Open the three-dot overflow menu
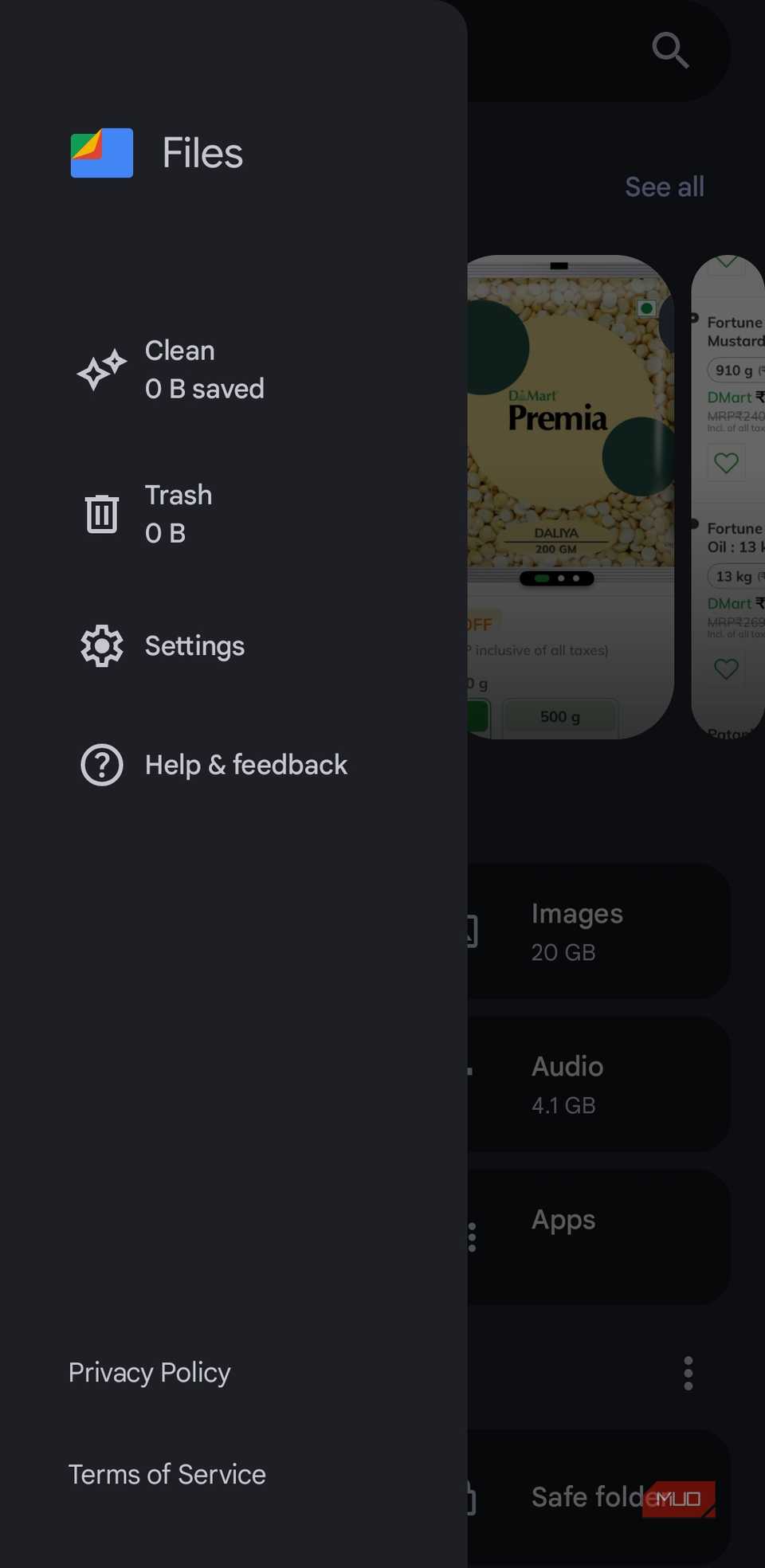The image size is (765, 1568). (688, 1373)
